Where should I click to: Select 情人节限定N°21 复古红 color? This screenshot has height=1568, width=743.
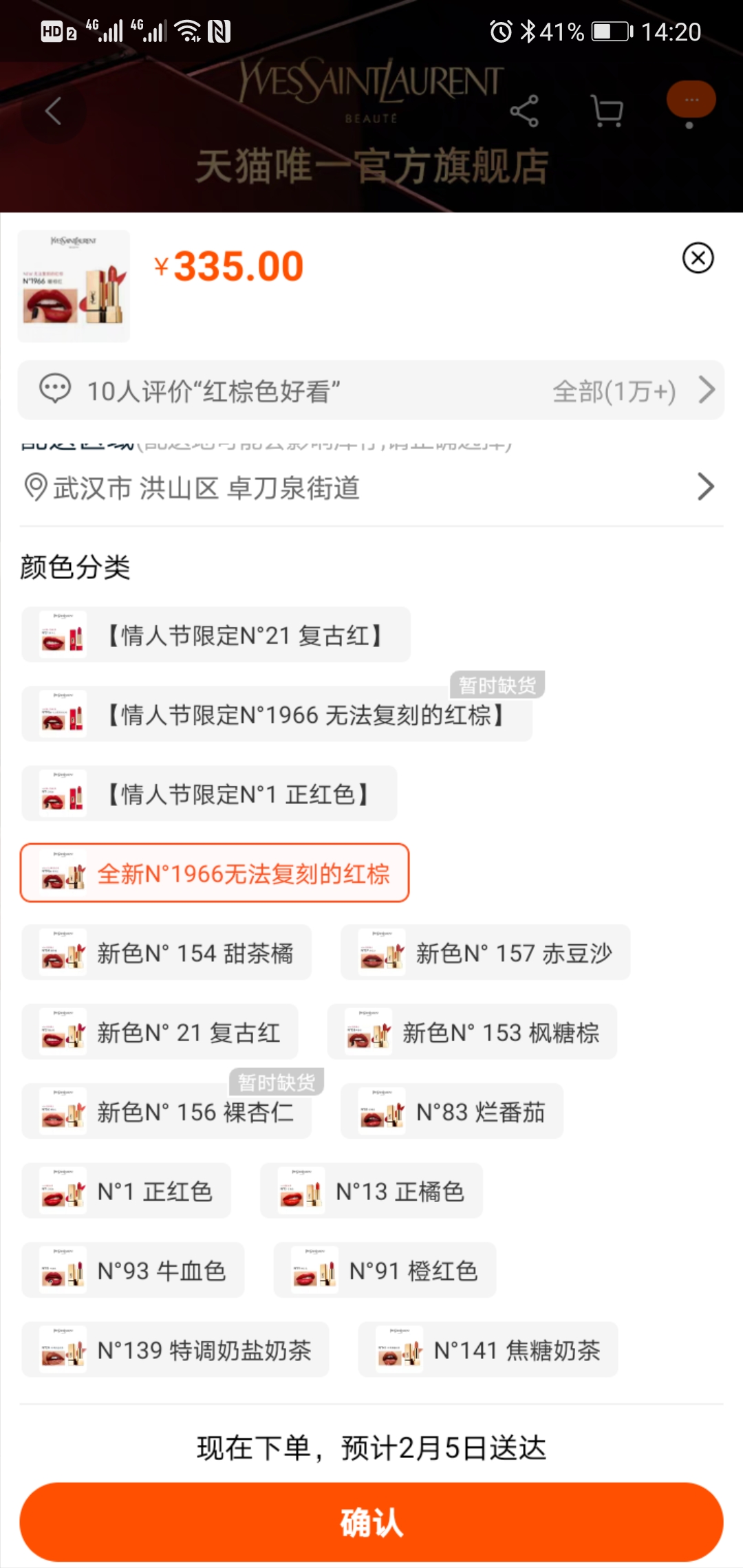[x=216, y=635]
